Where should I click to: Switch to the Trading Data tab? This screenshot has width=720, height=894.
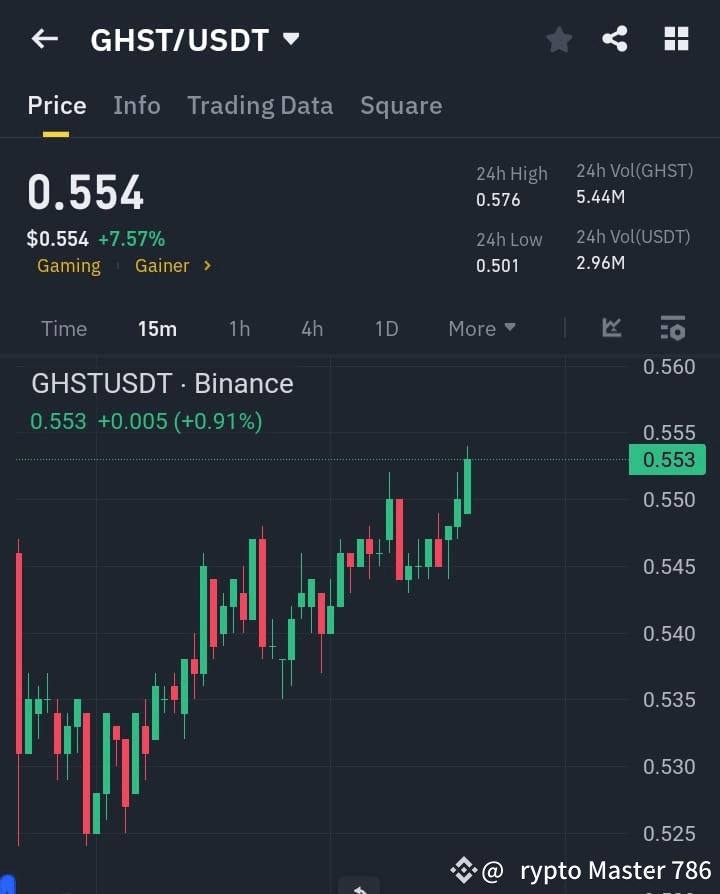[260, 105]
